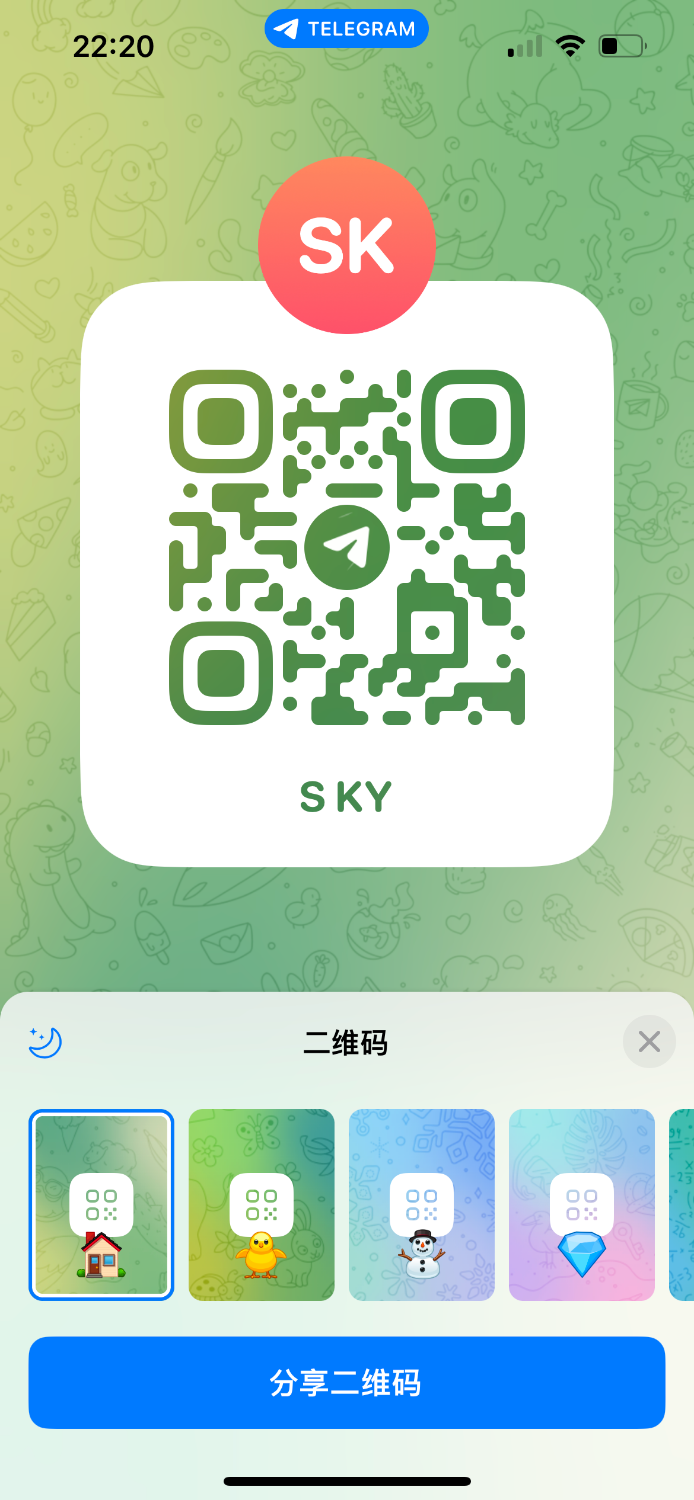Select the house theme
Viewport: 694px width, 1500px height.
[101, 1205]
